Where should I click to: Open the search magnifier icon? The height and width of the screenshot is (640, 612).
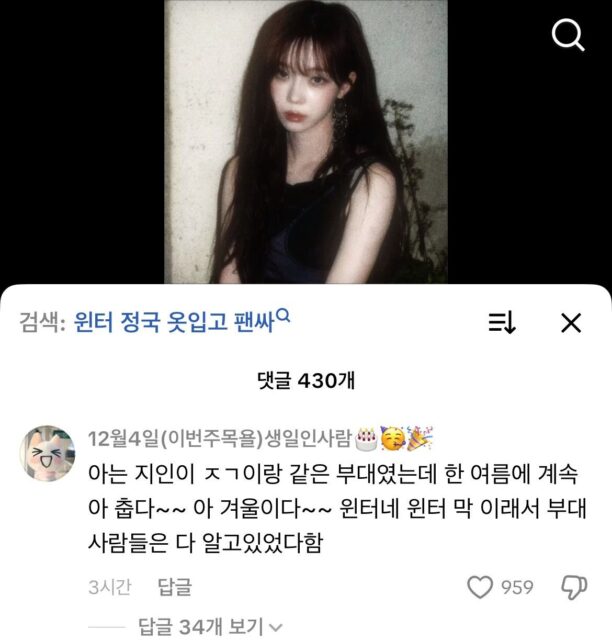568,37
